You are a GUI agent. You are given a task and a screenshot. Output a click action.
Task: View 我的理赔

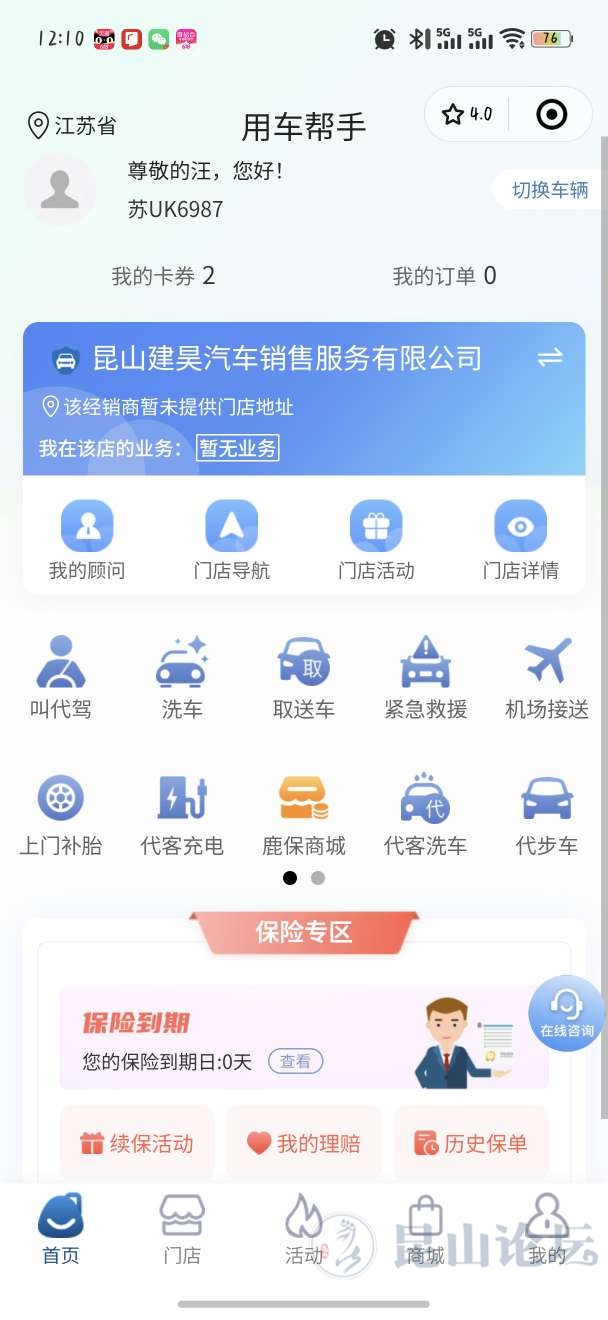click(304, 1143)
